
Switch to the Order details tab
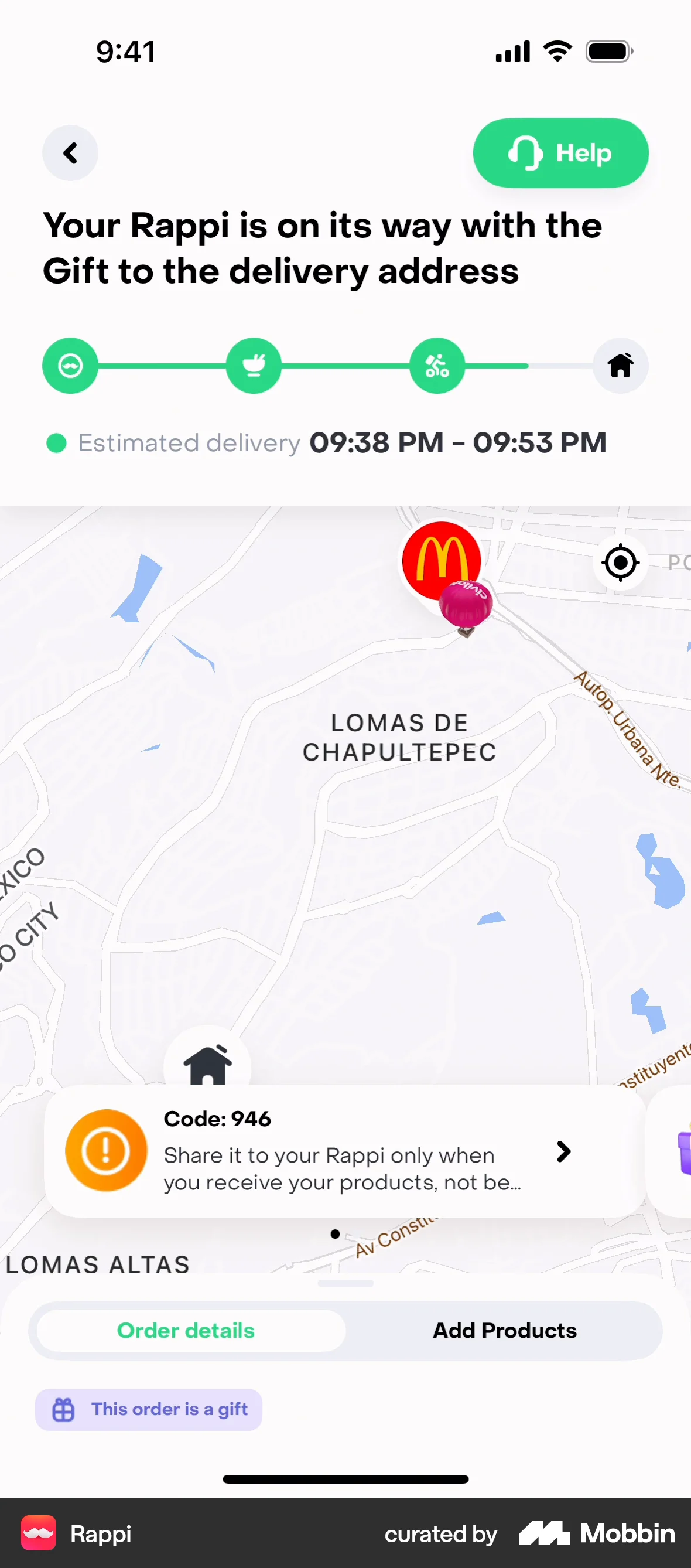(x=186, y=1330)
